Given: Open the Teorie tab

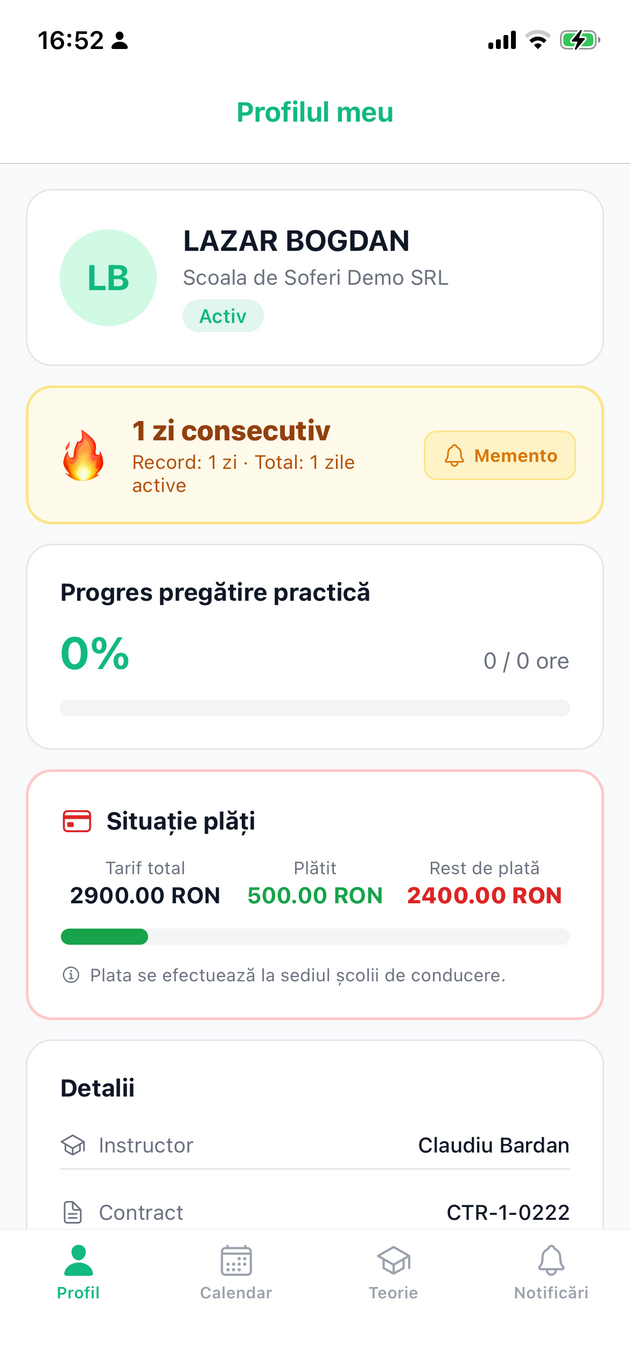Looking at the screenshot, I should [393, 1272].
